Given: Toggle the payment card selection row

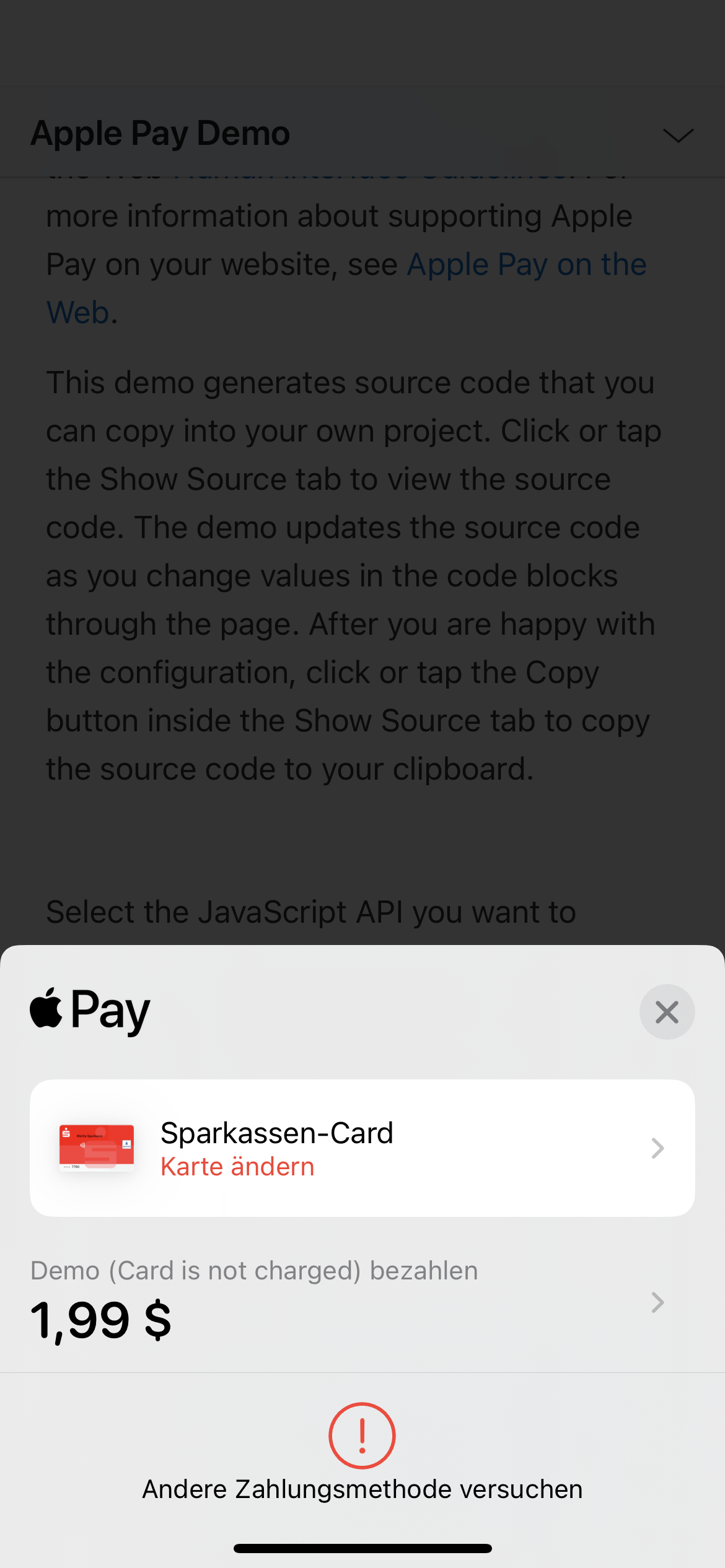Looking at the screenshot, I should pyautogui.click(x=362, y=1148).
